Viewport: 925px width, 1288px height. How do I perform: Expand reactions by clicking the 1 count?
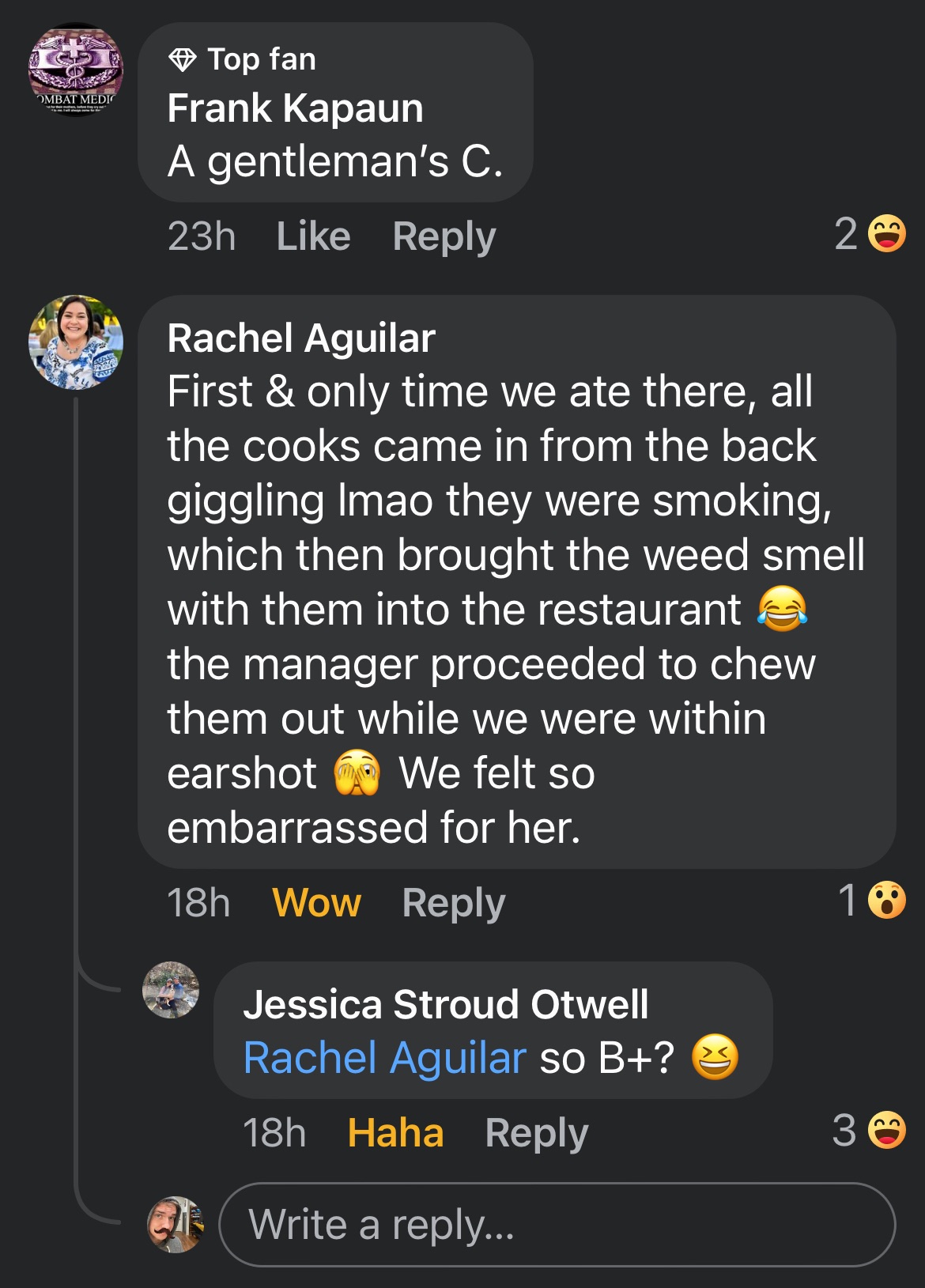848,901
